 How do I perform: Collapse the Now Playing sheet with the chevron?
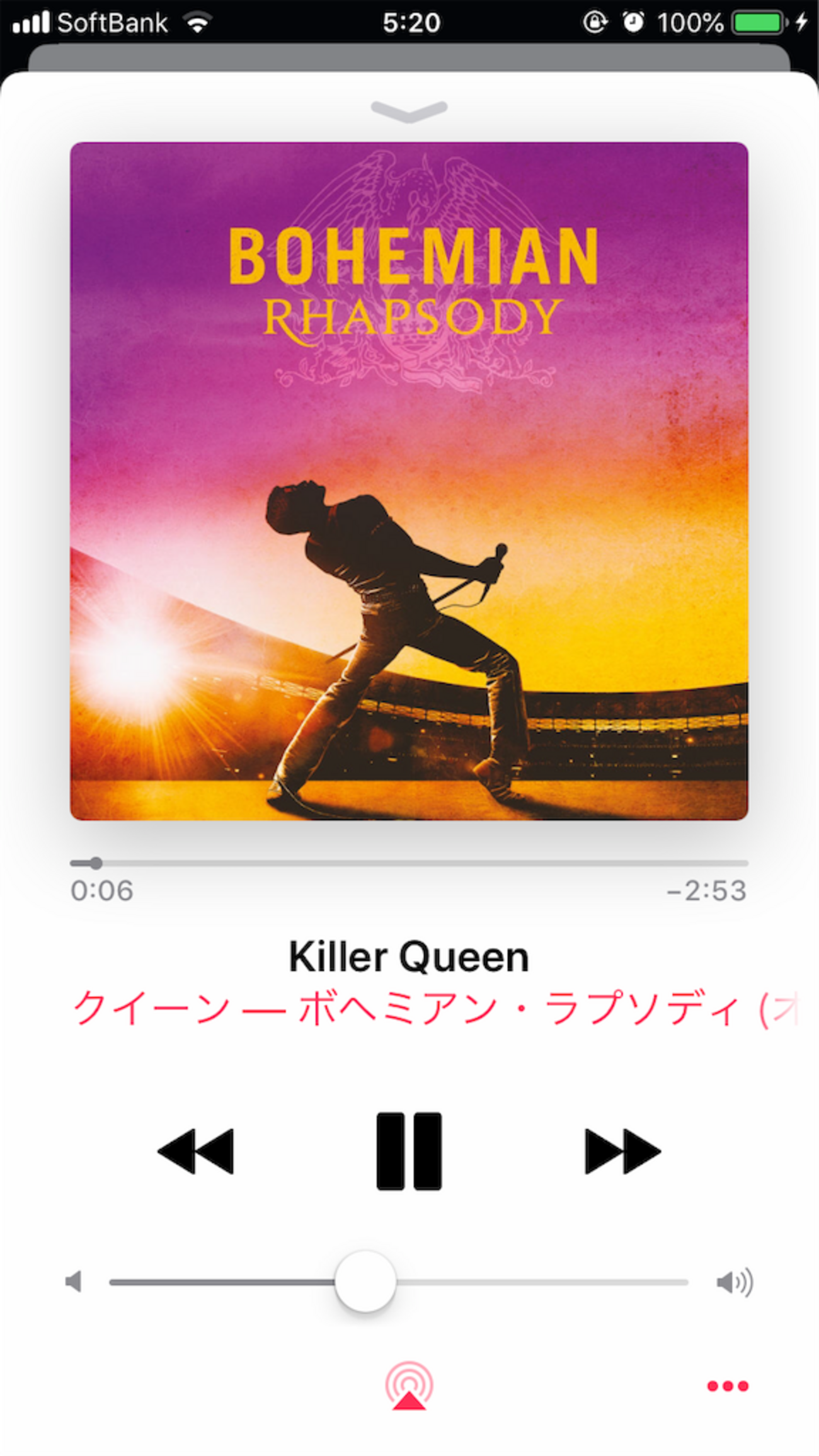409,112
